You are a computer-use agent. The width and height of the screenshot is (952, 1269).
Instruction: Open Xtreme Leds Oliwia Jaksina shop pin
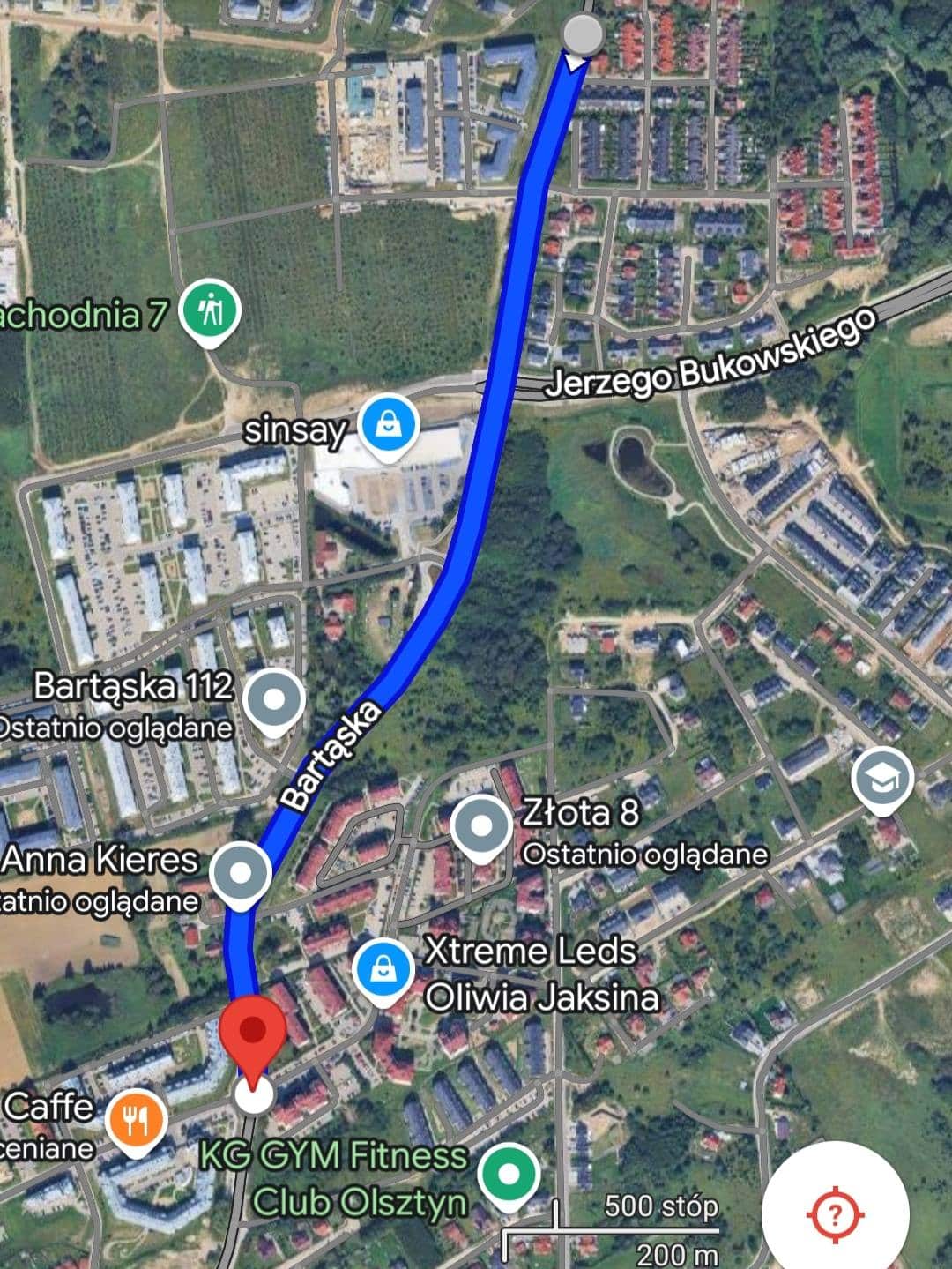[383, 969]
